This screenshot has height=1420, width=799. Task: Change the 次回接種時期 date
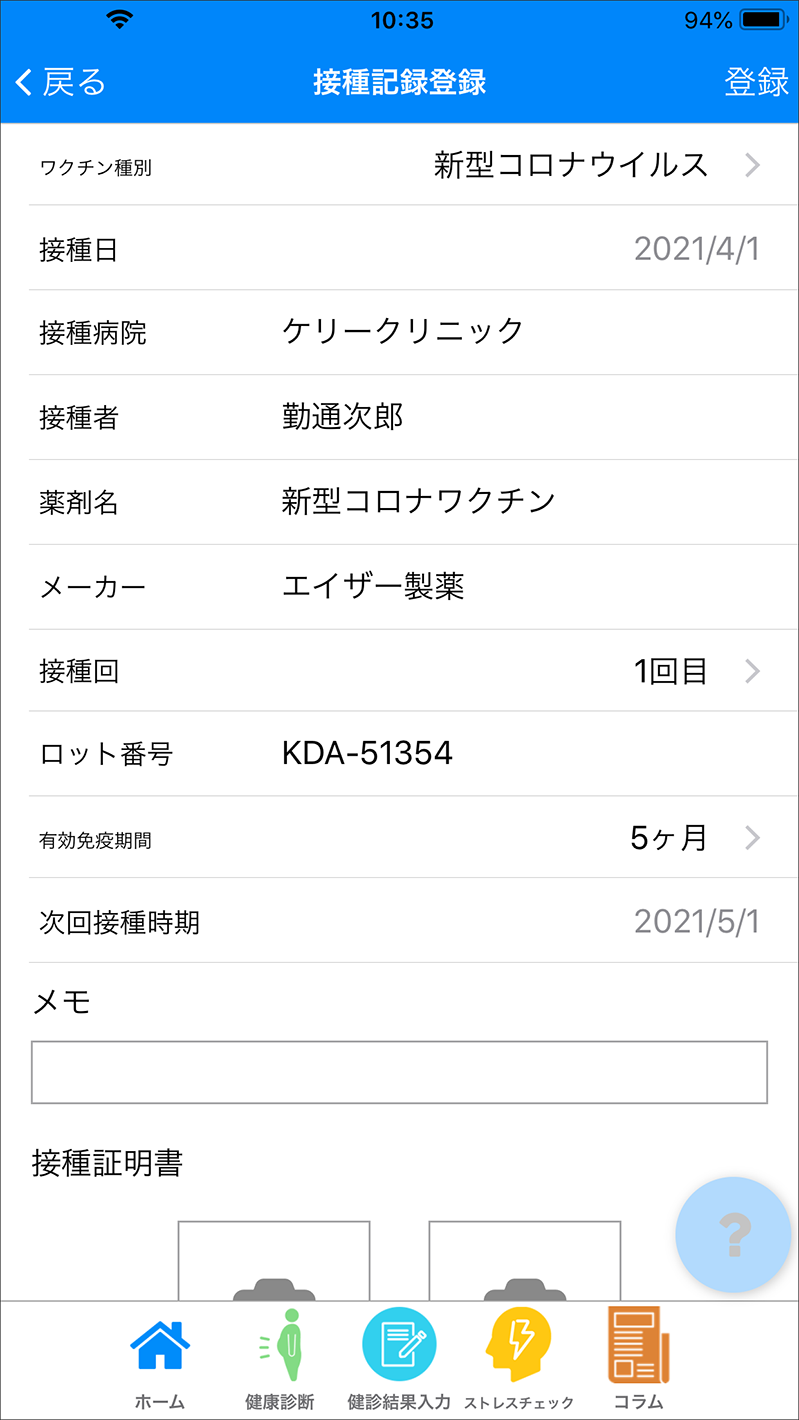[x=400, y=921]
